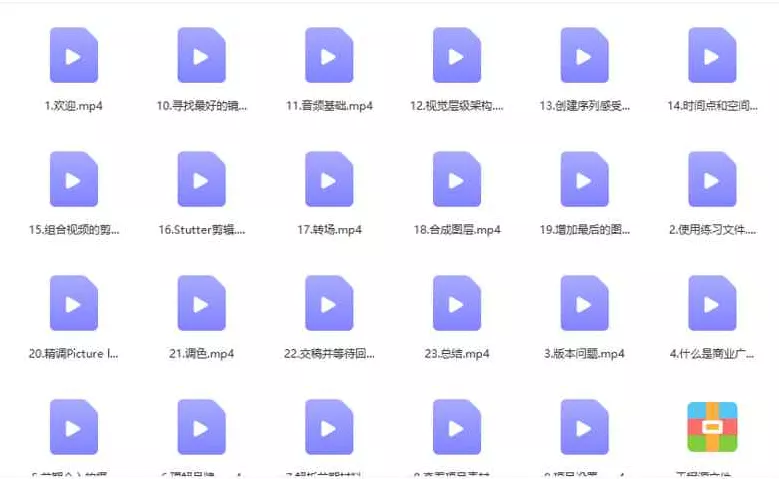The height and width of the screenshot is (479, 779).
Task: Open 15.组合视频的剪 file
Action: (x=74, y=180)
